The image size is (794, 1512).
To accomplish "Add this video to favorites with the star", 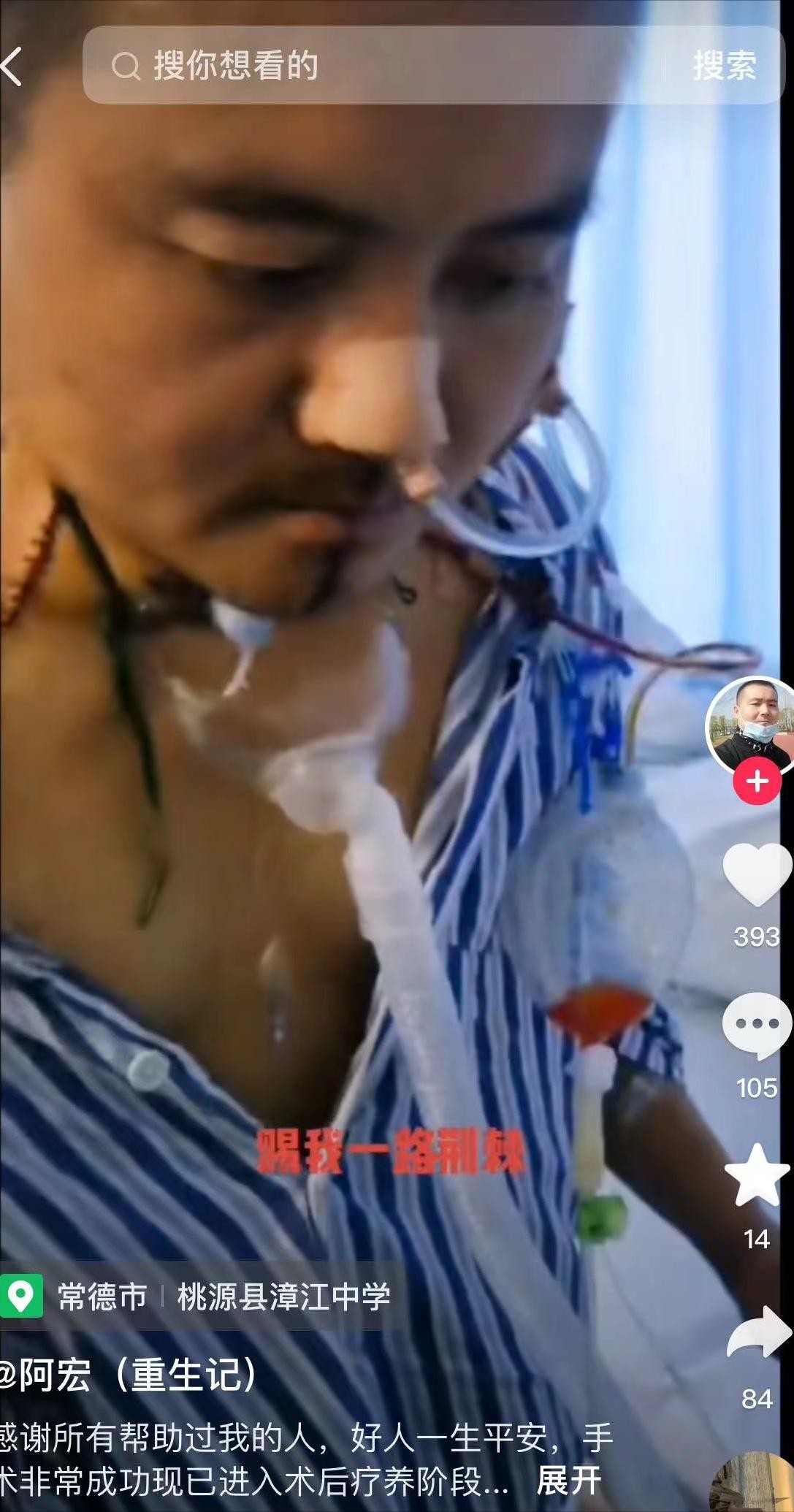I will tap(757, 1175).
